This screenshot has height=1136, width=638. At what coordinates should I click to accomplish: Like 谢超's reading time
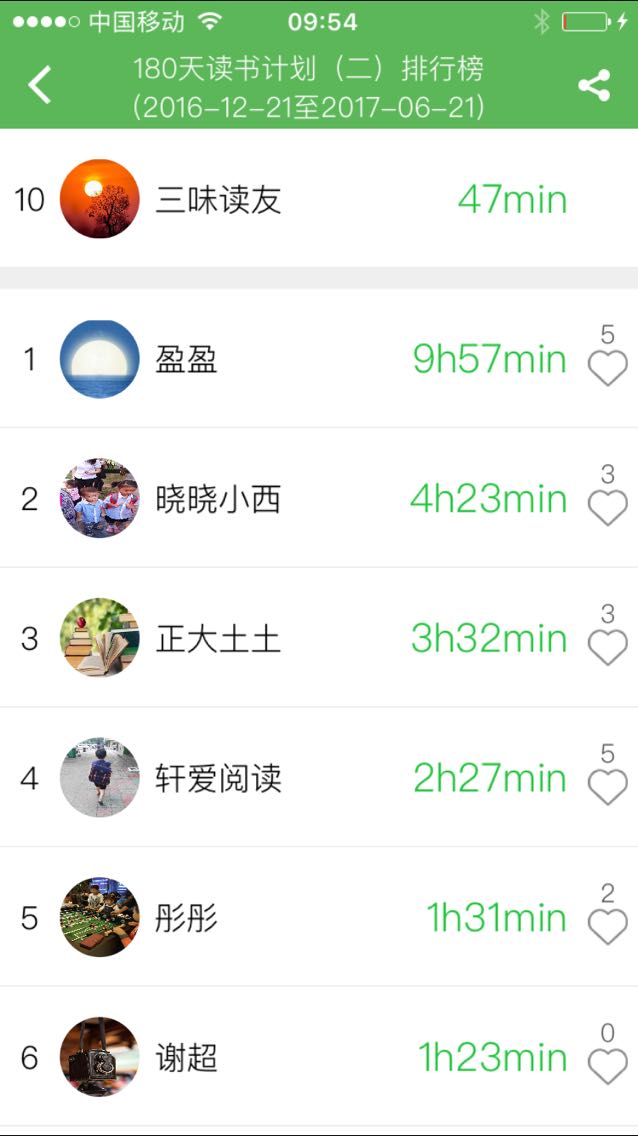coord(607,1066)
